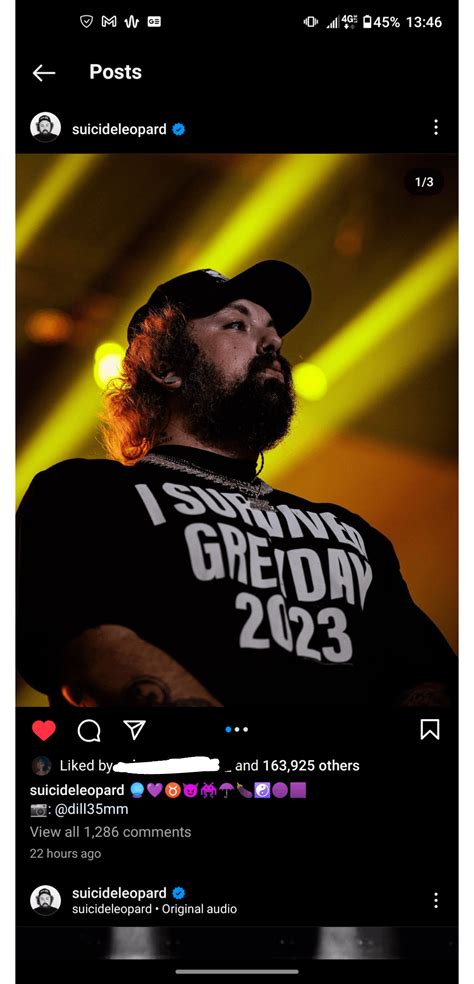View all 1,286 comments
This screenshot has height=984, width=474.
pyautogui.click(x=110, y=832)
